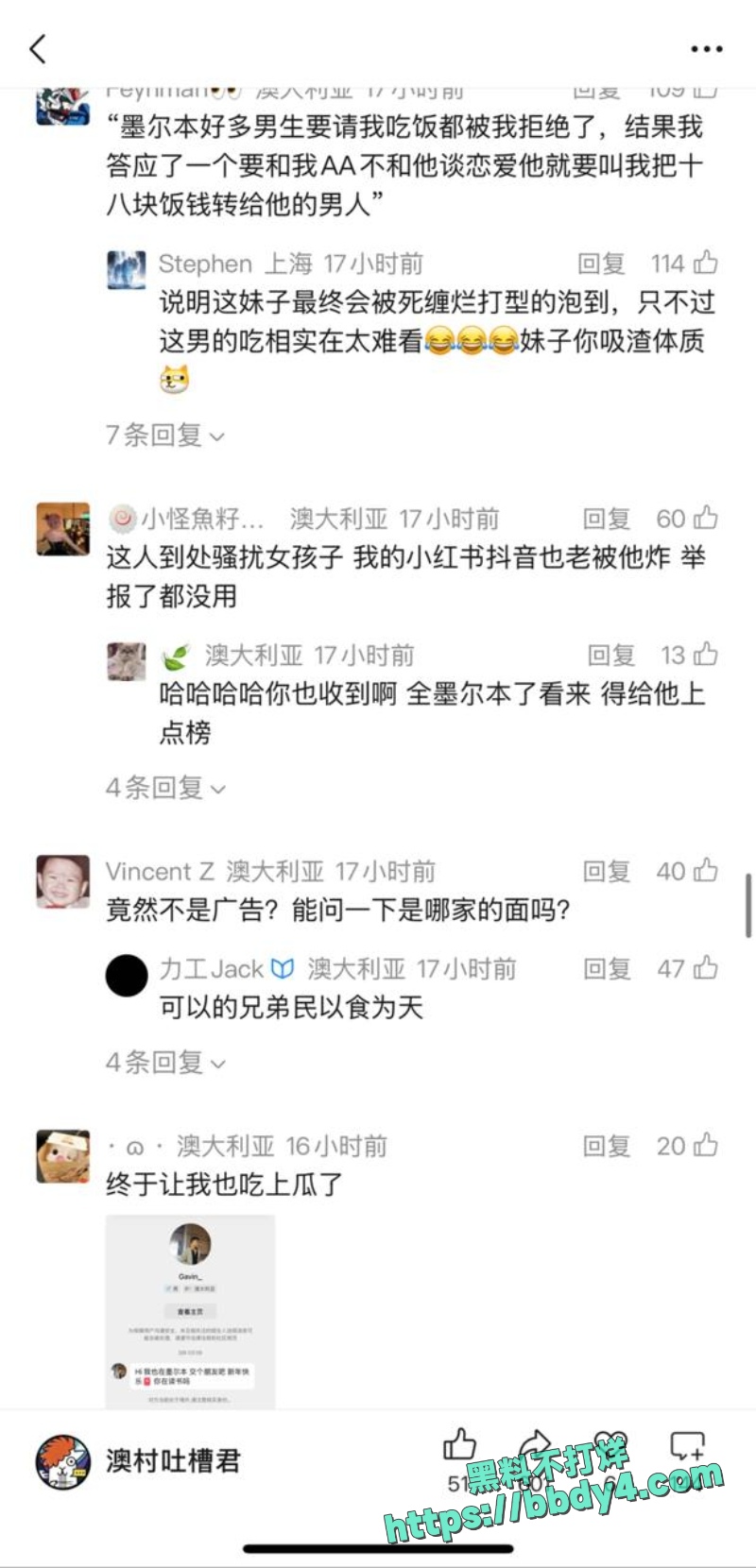Like 力工Jack's reply with 47 likes
Image resolution: width=756 pixels, height=1568 pixels.
click(706, 968)
